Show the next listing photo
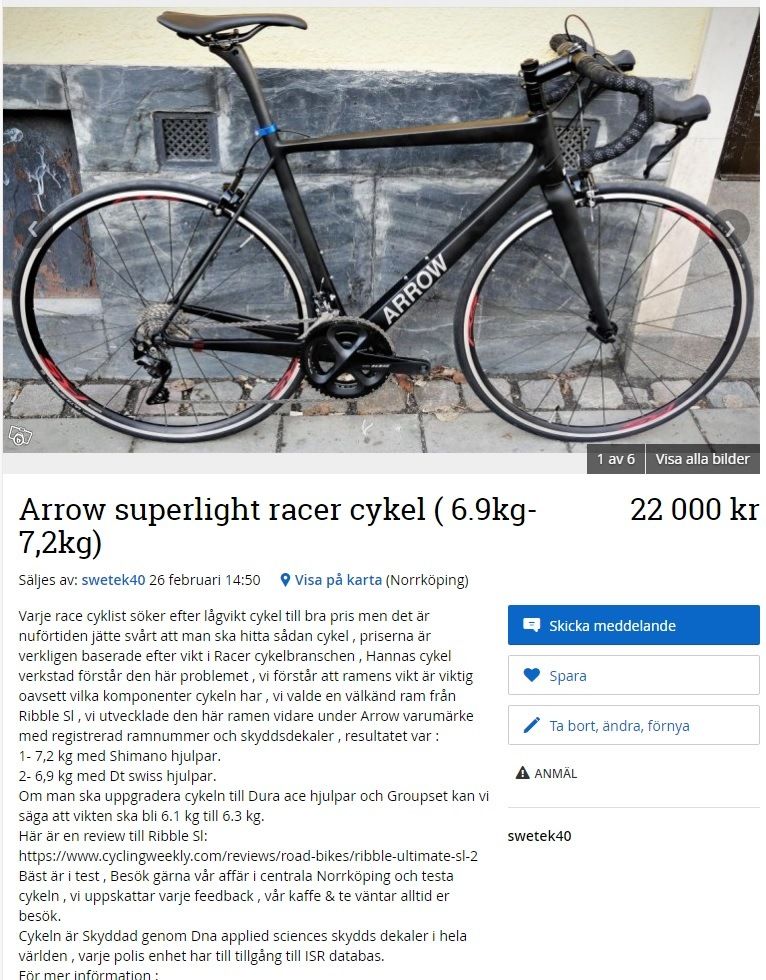The image size is (766, 980). pos(731,229)
